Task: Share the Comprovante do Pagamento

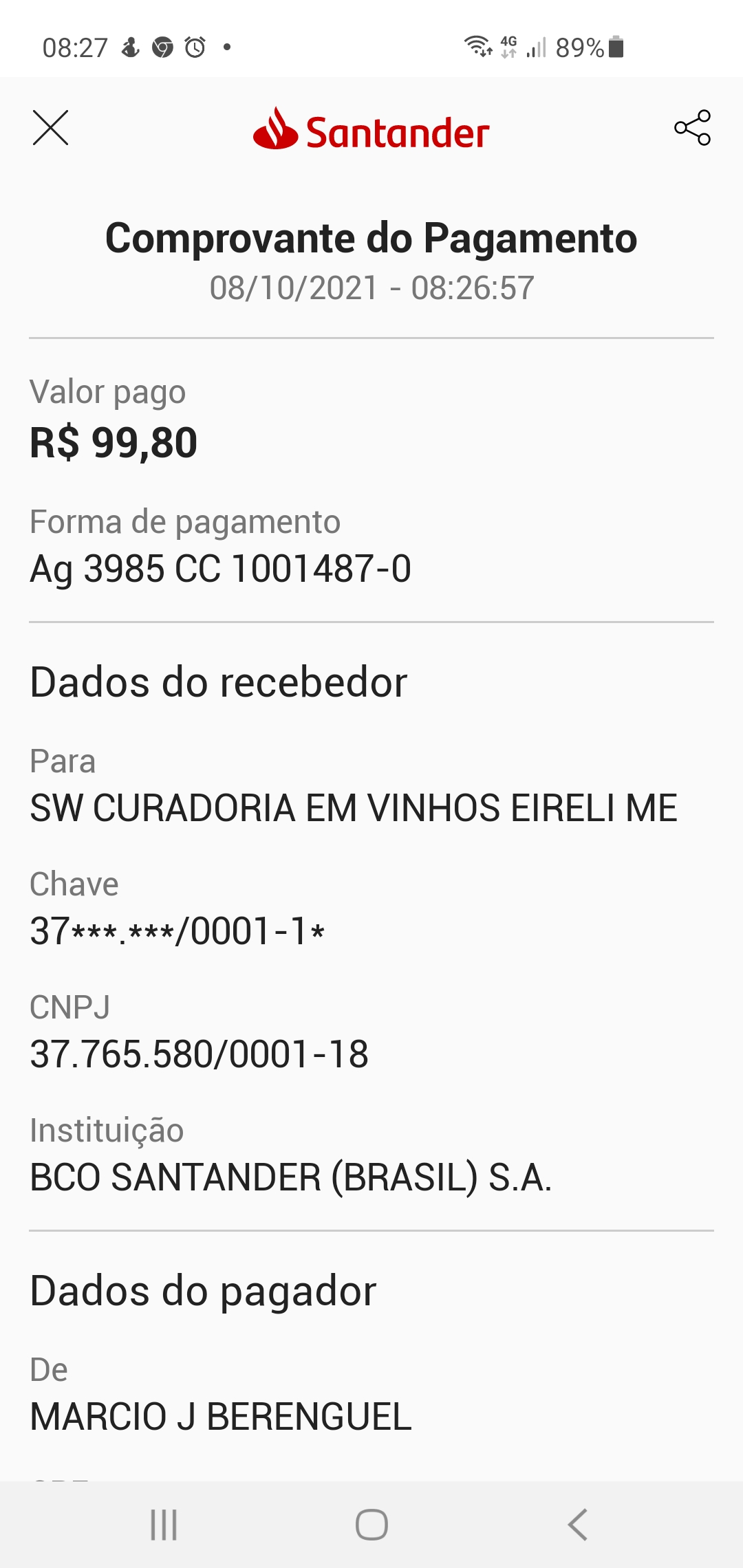Action: (x=692, y=128)
